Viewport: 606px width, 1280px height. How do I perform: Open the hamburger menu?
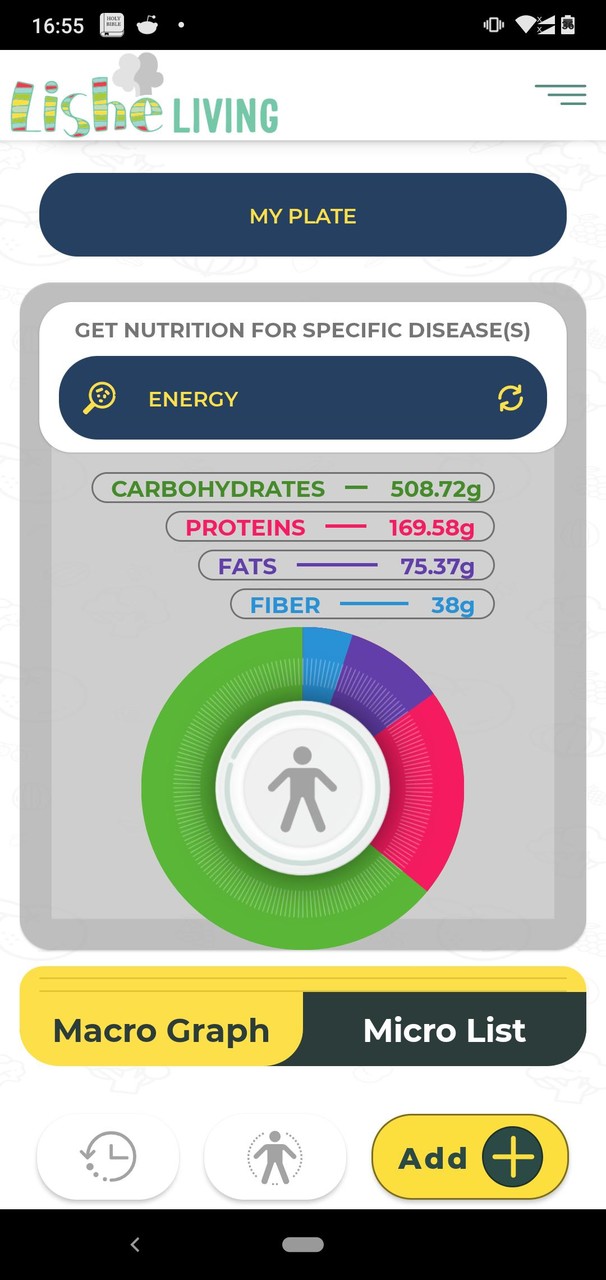(x=560, y=95)
